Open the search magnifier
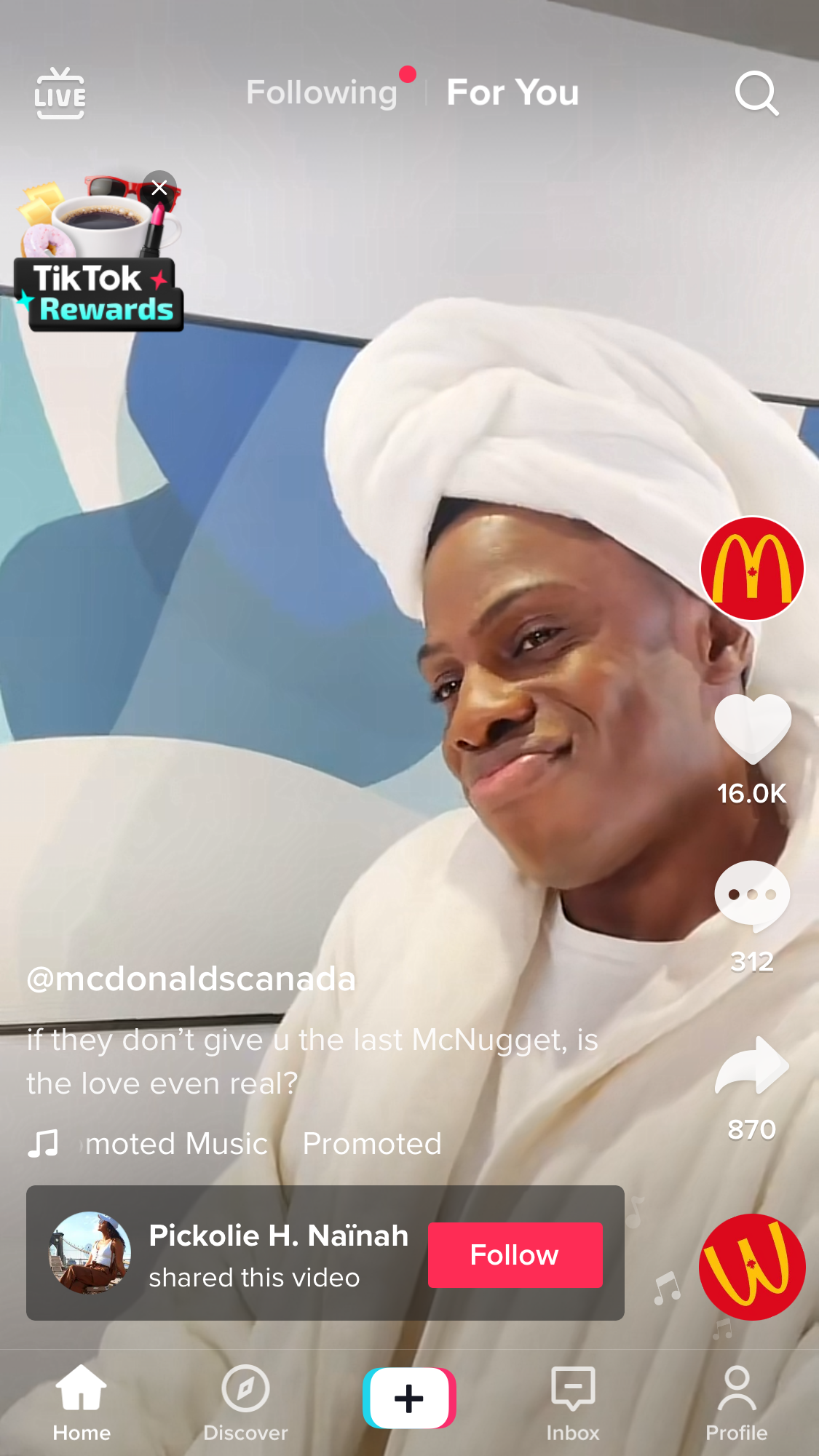The height and width of the screenshot is (1456, 819). click(756, 93)
